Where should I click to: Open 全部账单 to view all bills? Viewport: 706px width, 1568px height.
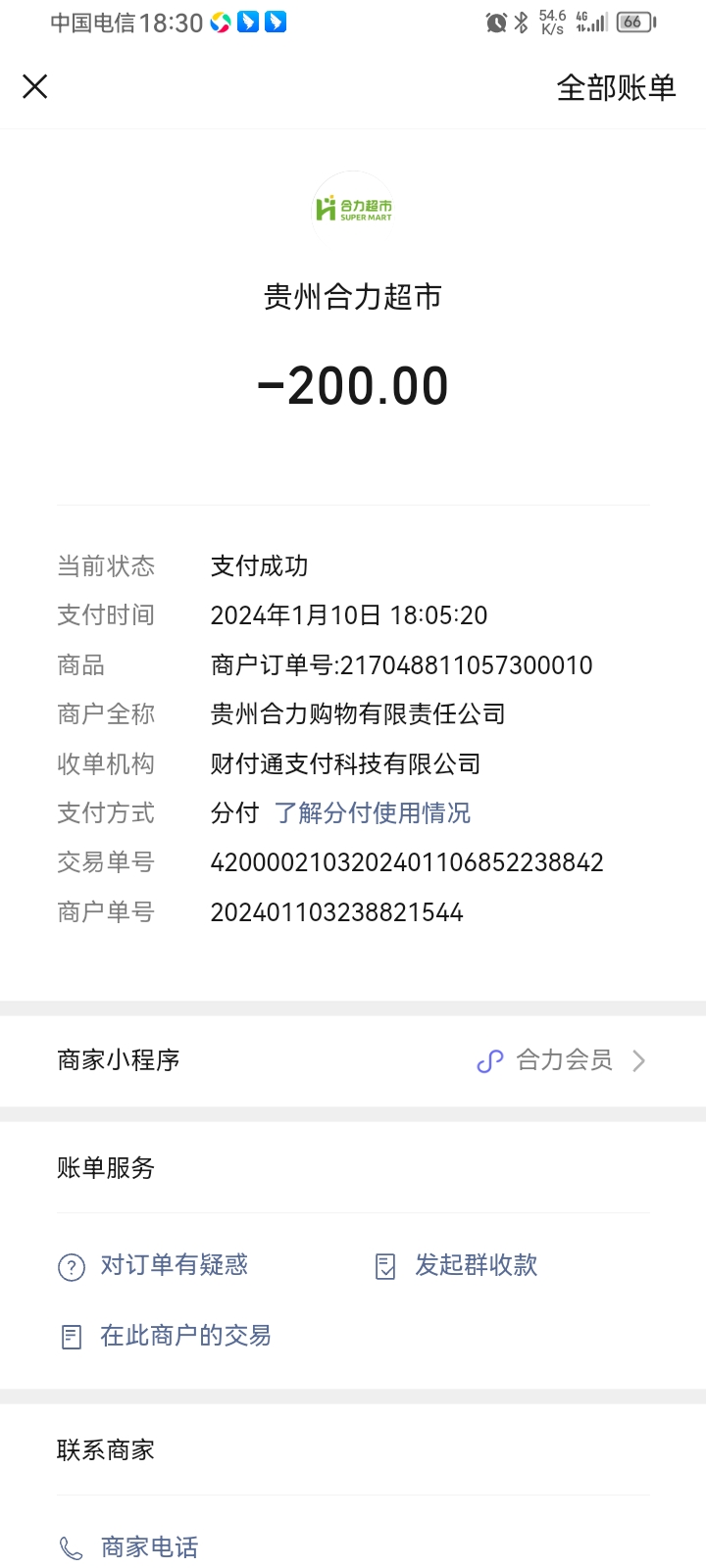616,88
